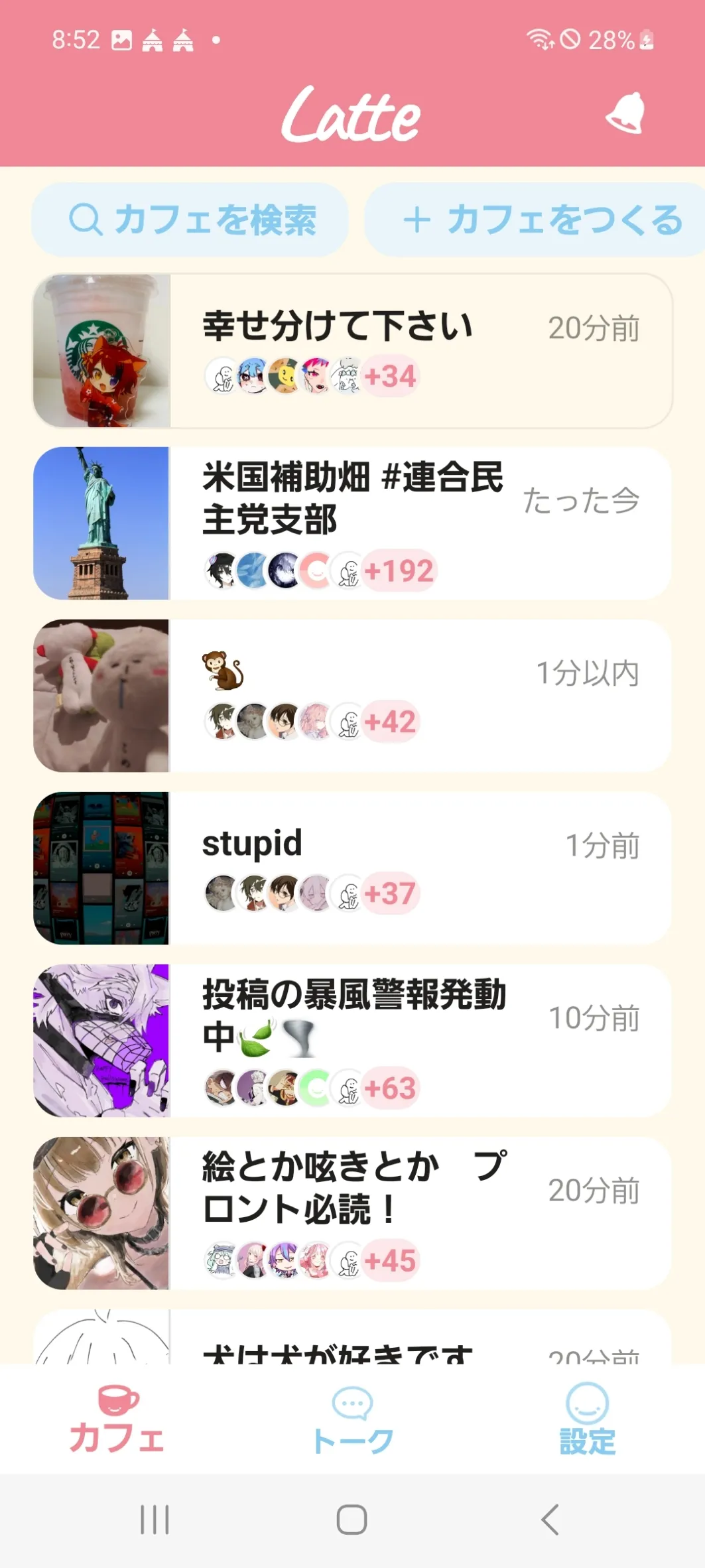Open the notifications bell
Viewport: 705px width, 1568px height.
(625, 114)
